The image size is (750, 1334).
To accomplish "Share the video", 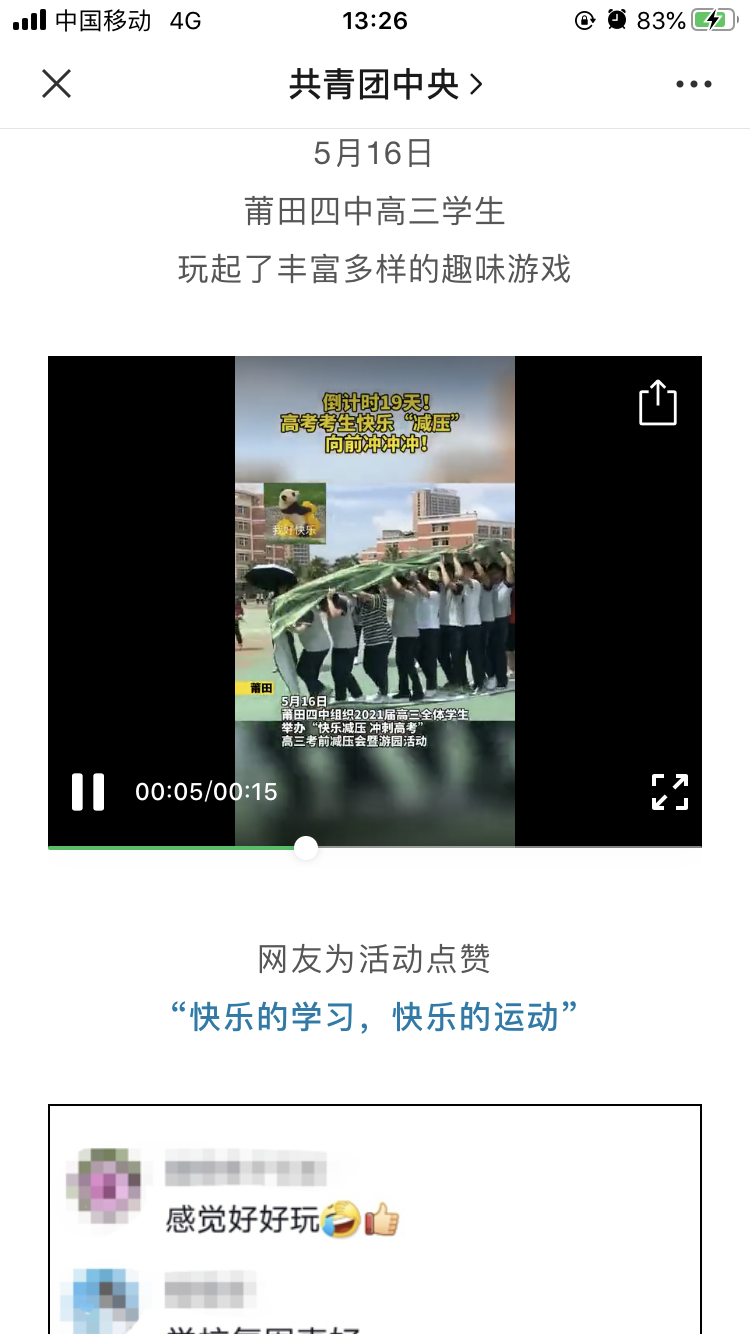I will [658, 403].
